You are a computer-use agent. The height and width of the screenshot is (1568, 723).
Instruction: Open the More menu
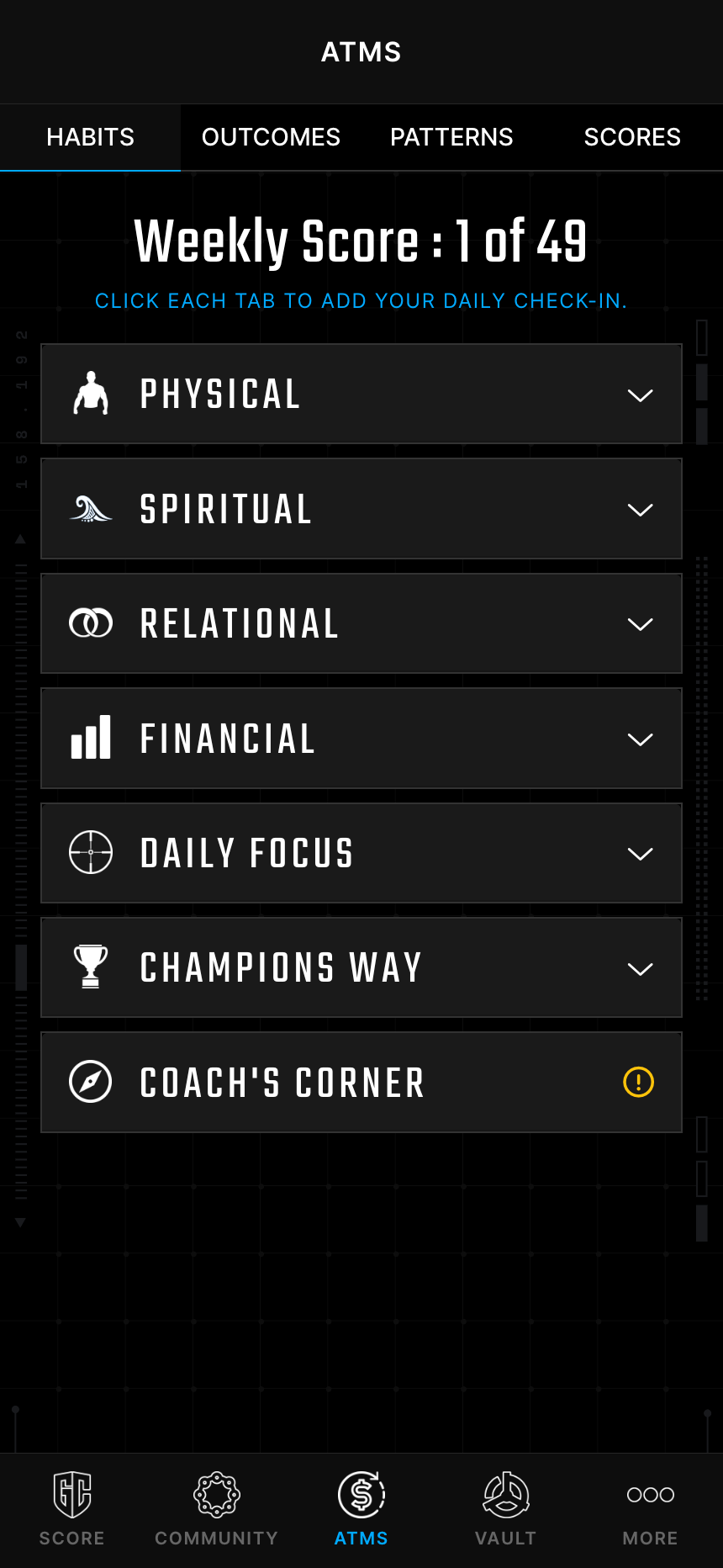[650, 1509]
